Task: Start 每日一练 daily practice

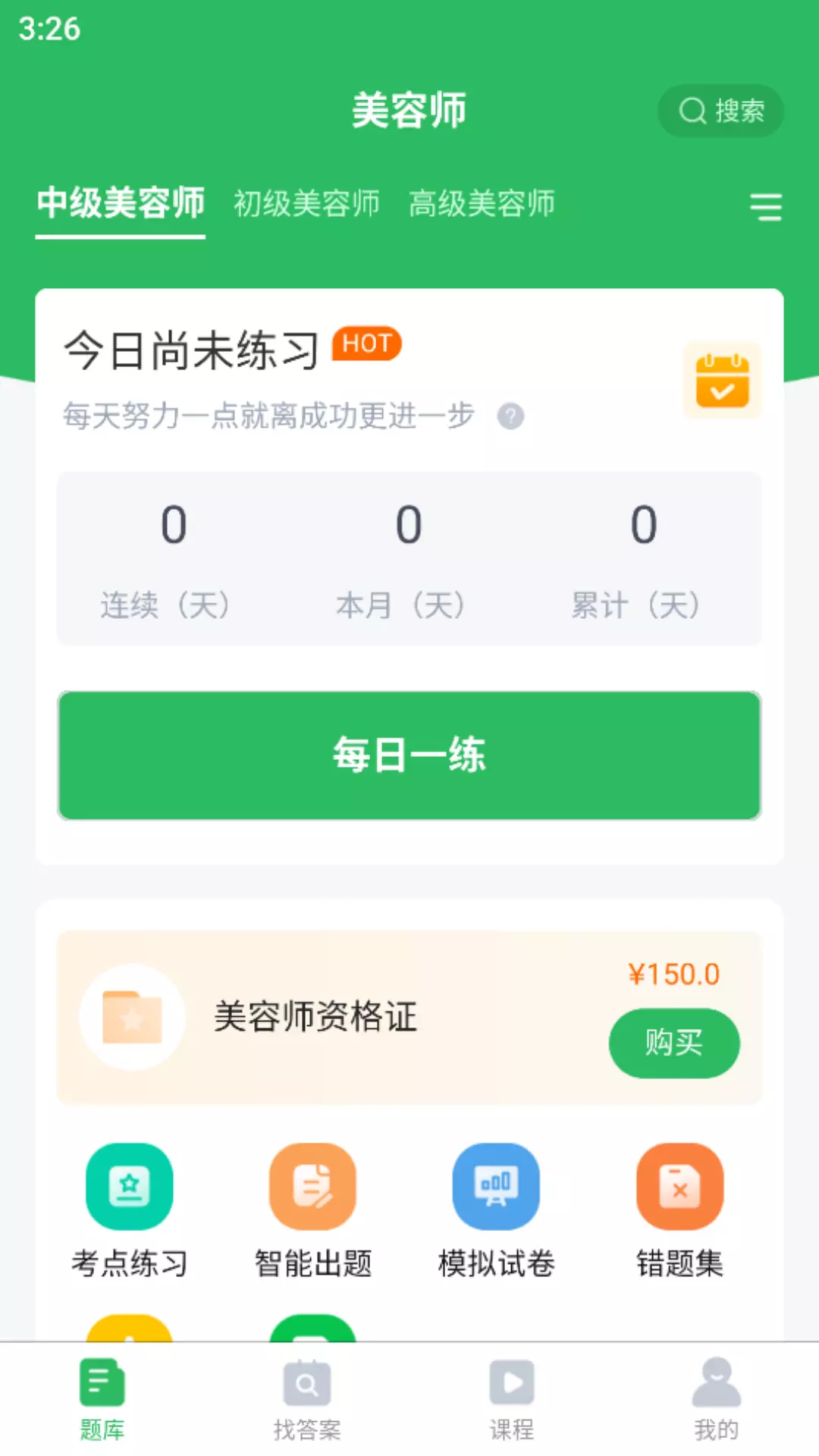Action: coord(409,755)
